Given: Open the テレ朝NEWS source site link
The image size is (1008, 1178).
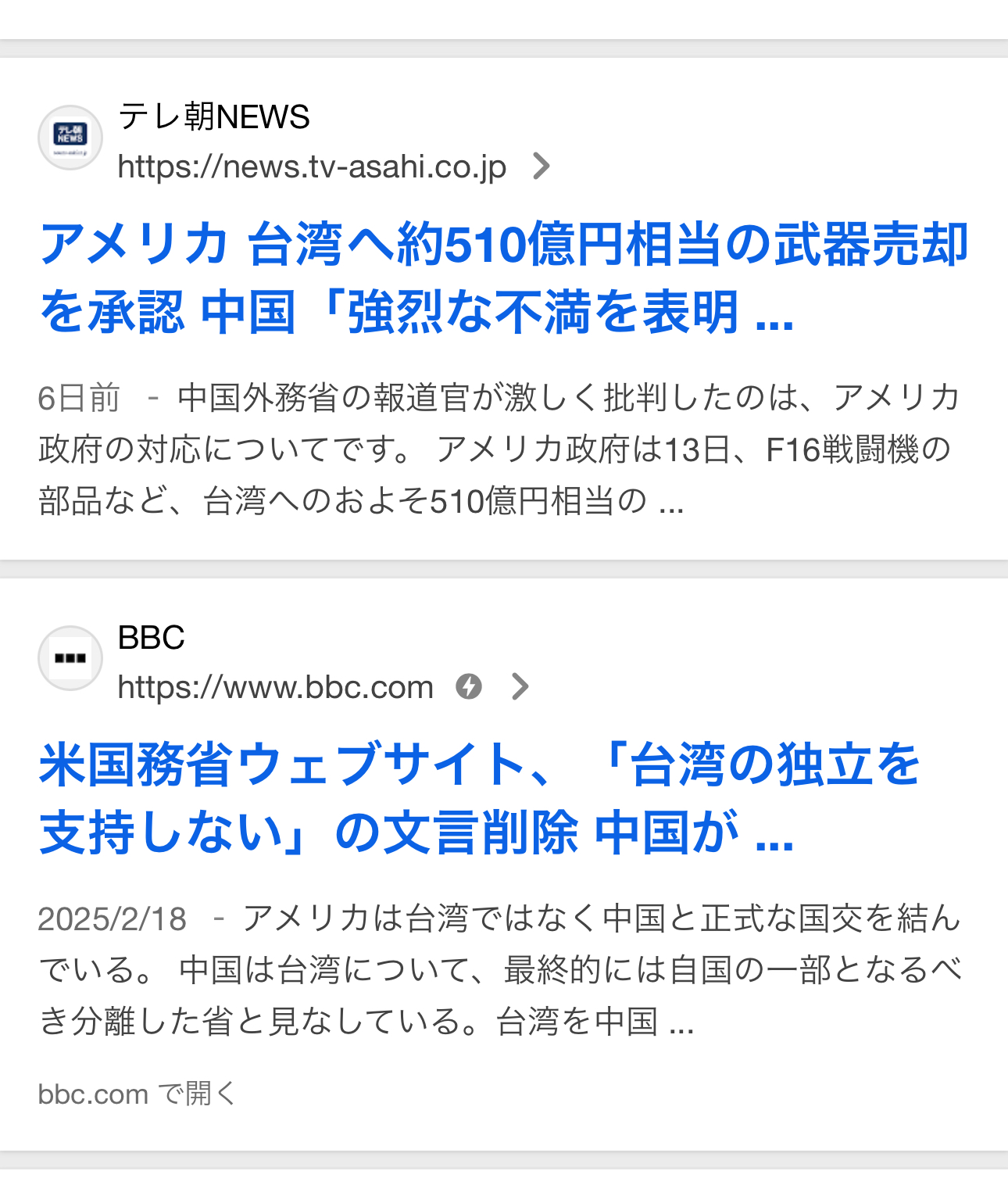Looking at the screenshot, I should [313, 166].
